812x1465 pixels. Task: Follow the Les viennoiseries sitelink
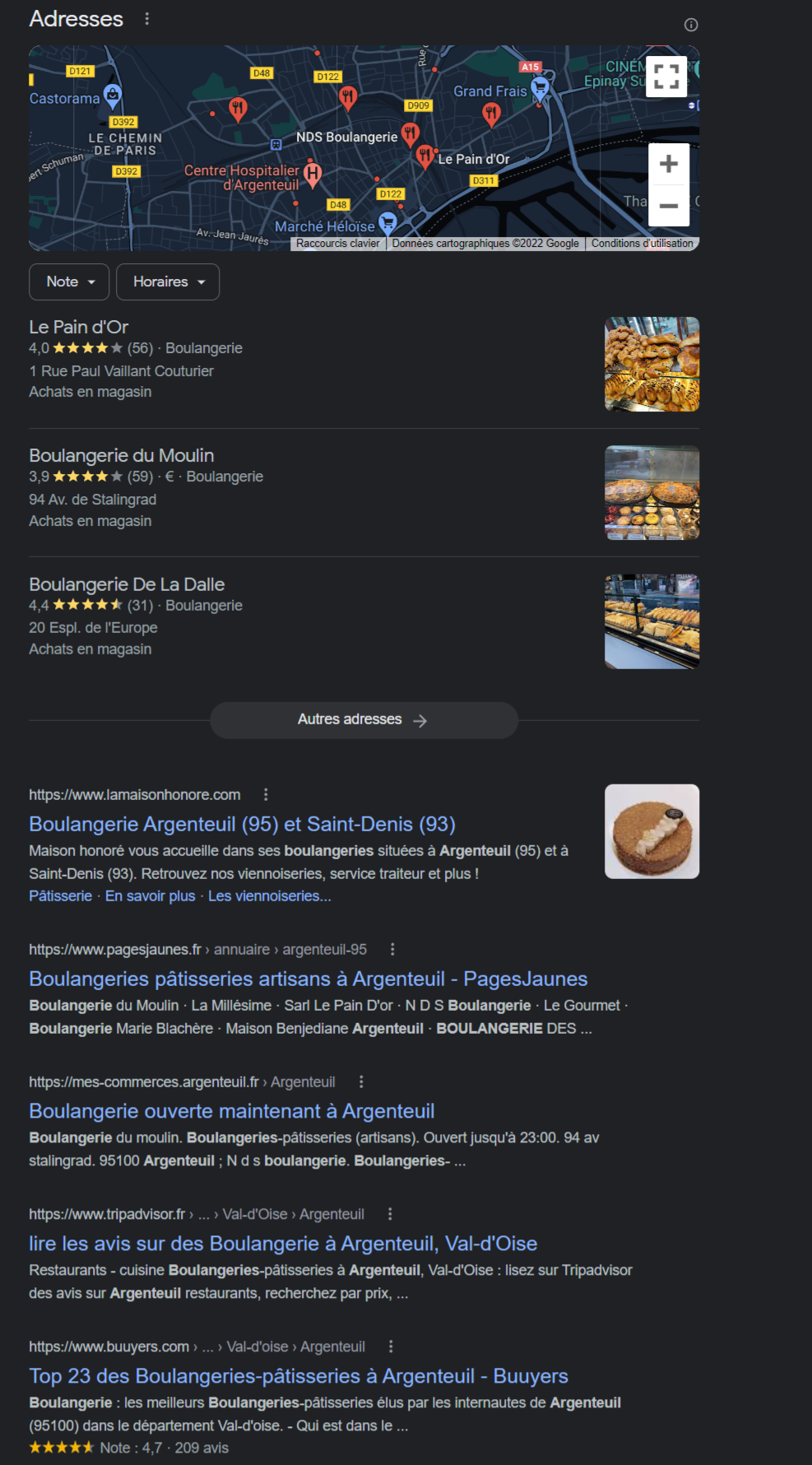pos(270,896)
